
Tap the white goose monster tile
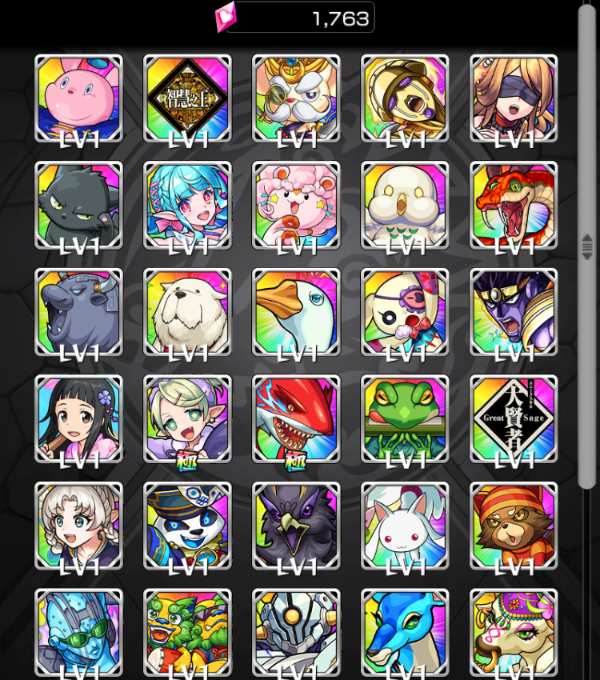click(296, 312)
